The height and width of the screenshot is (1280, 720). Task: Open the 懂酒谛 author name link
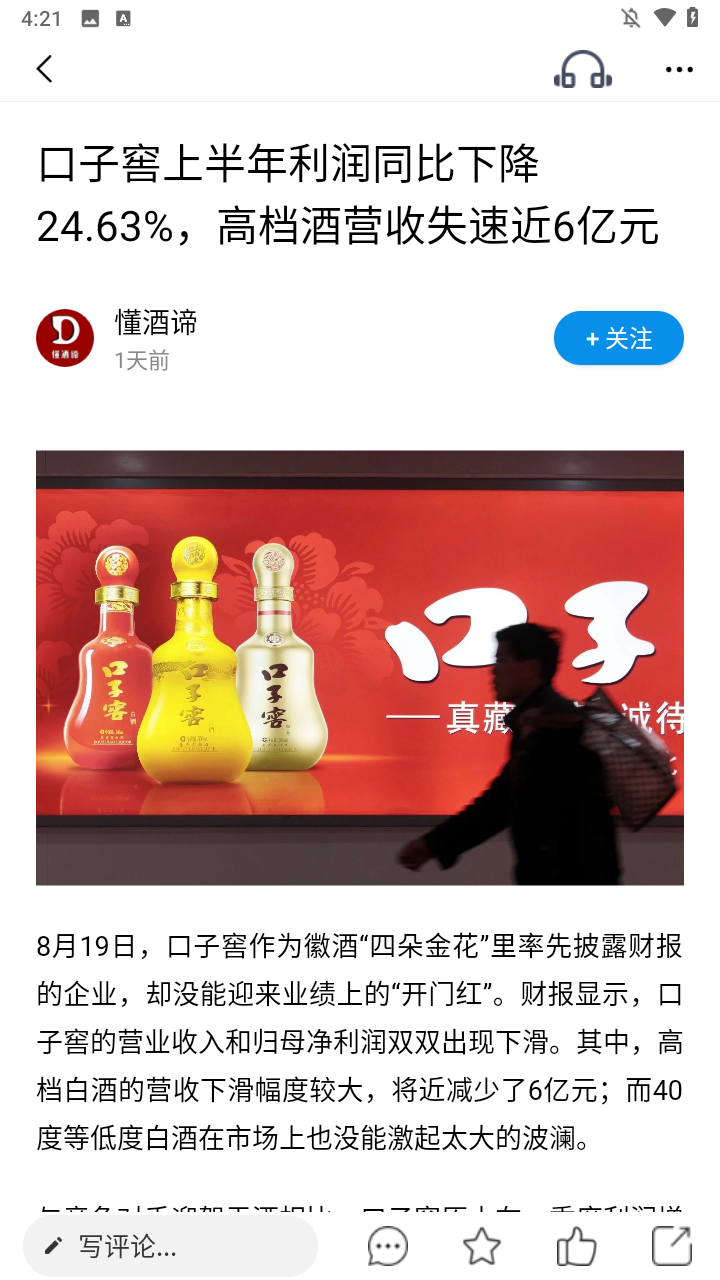[x=155, y=323]
